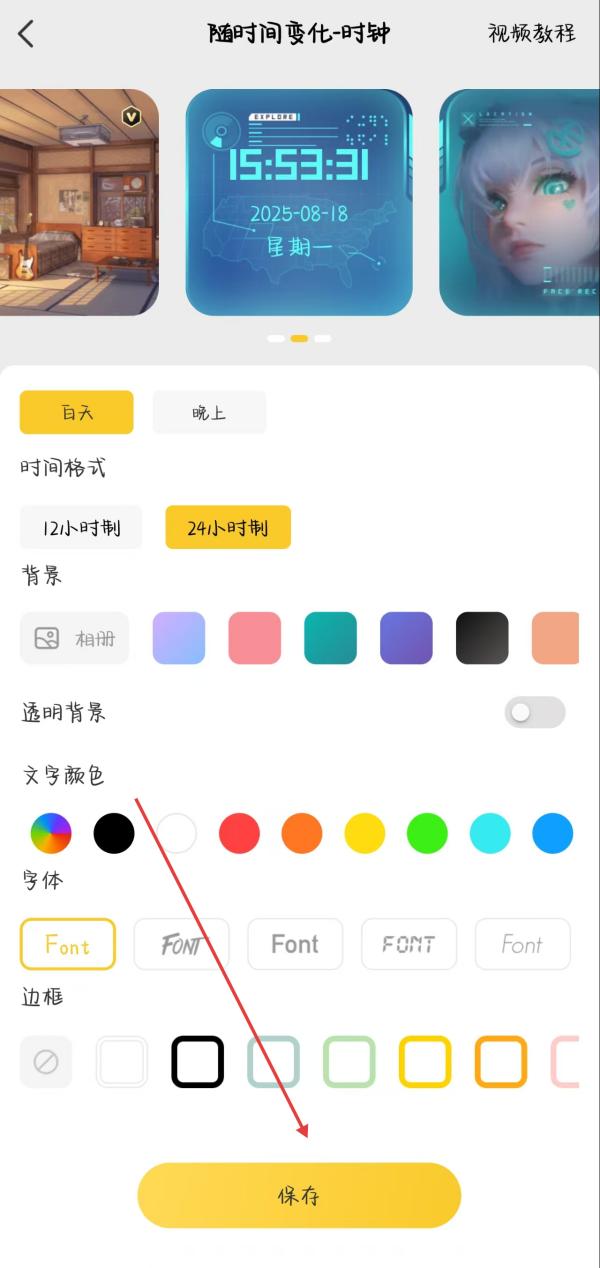Select the no-border option

click(46, 1061)
